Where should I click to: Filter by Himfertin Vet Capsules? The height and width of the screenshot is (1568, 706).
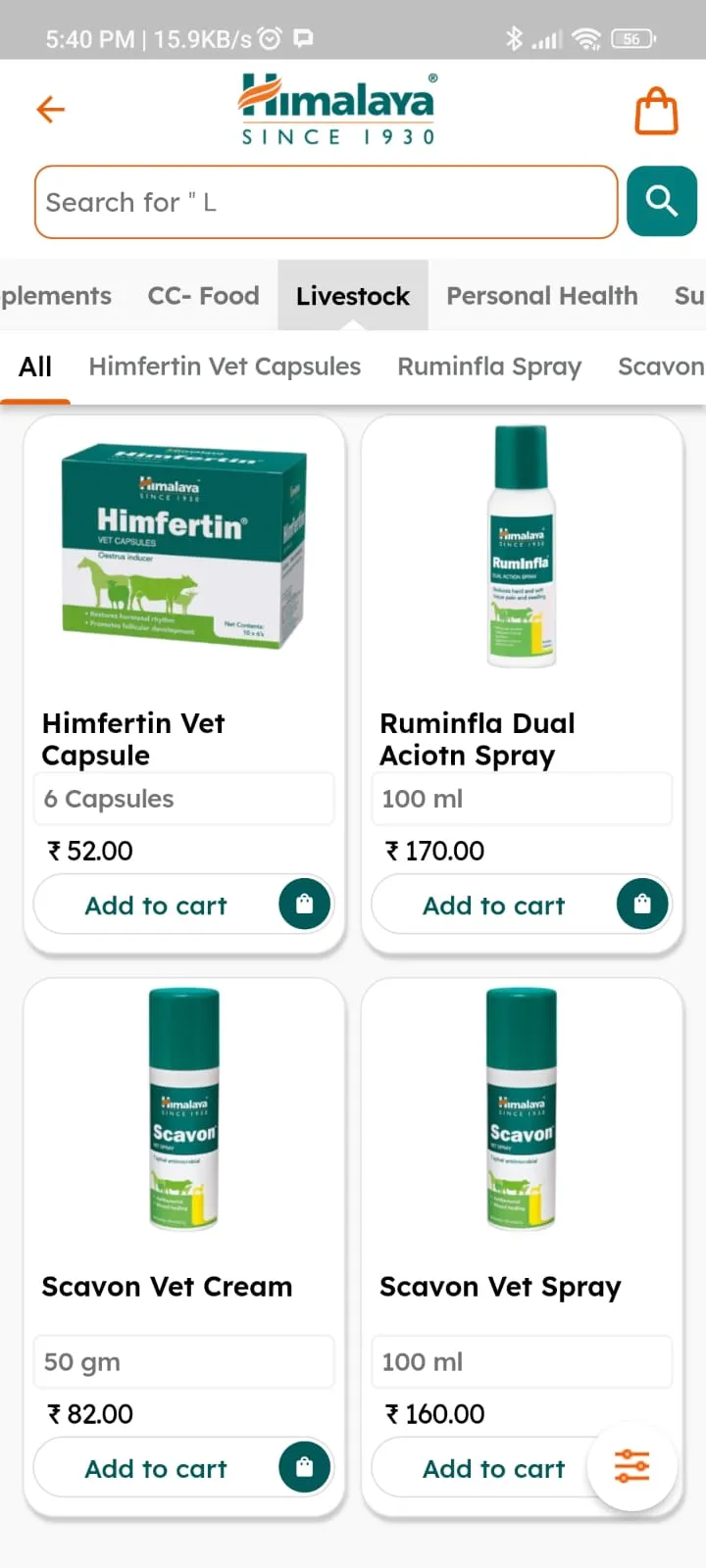point(225,367)
